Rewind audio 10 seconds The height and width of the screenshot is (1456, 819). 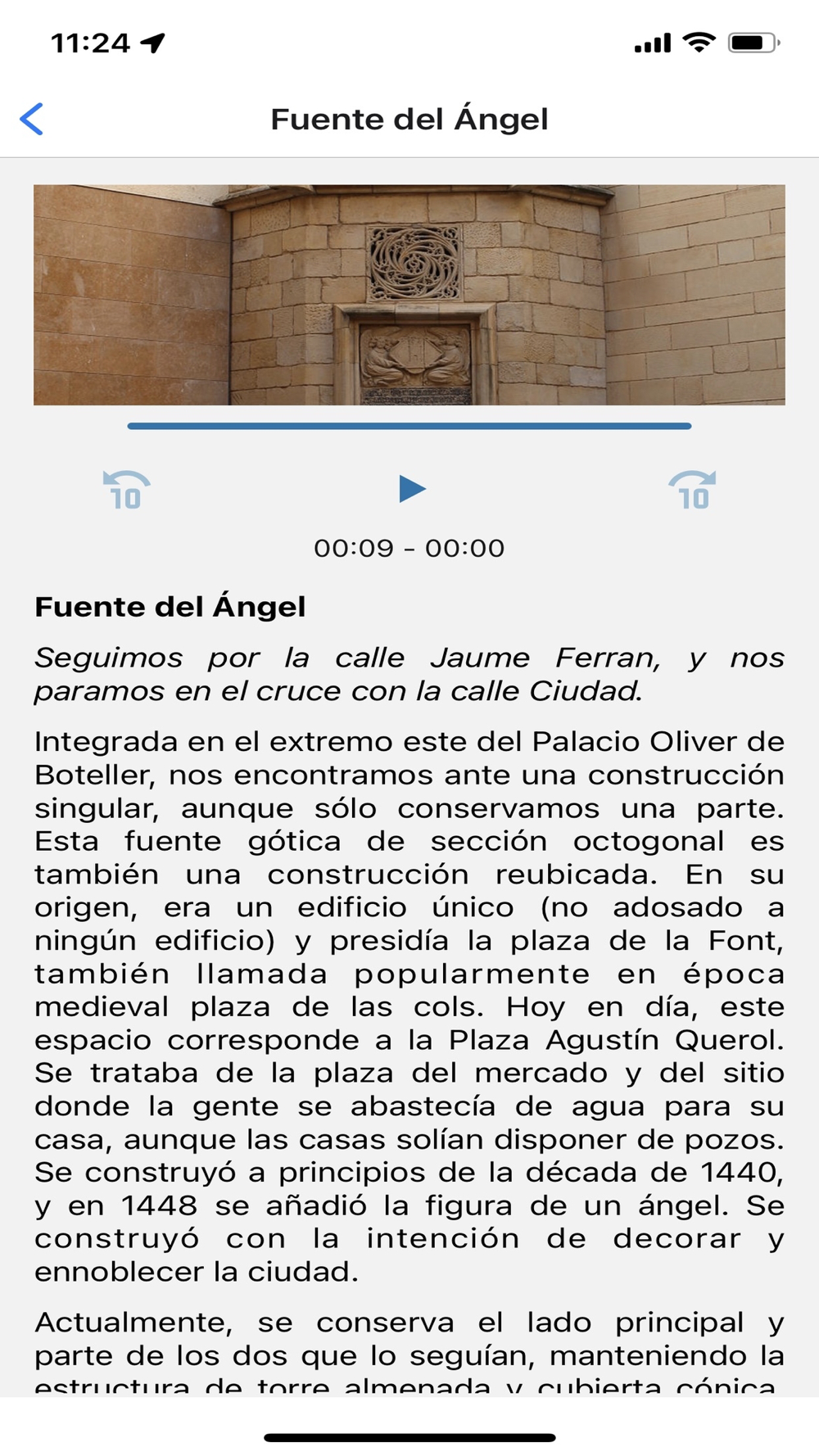(x=126, y=490)
